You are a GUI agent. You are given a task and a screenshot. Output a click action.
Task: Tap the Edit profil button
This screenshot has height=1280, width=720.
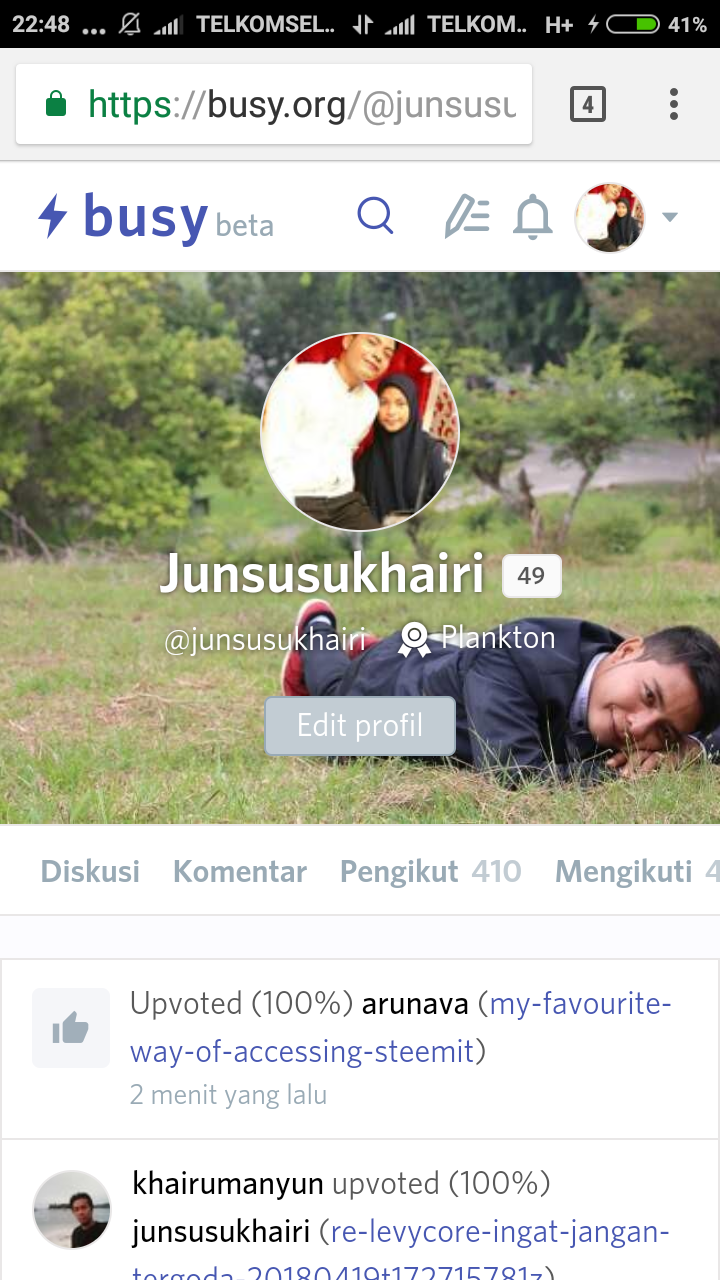point(360,725)
